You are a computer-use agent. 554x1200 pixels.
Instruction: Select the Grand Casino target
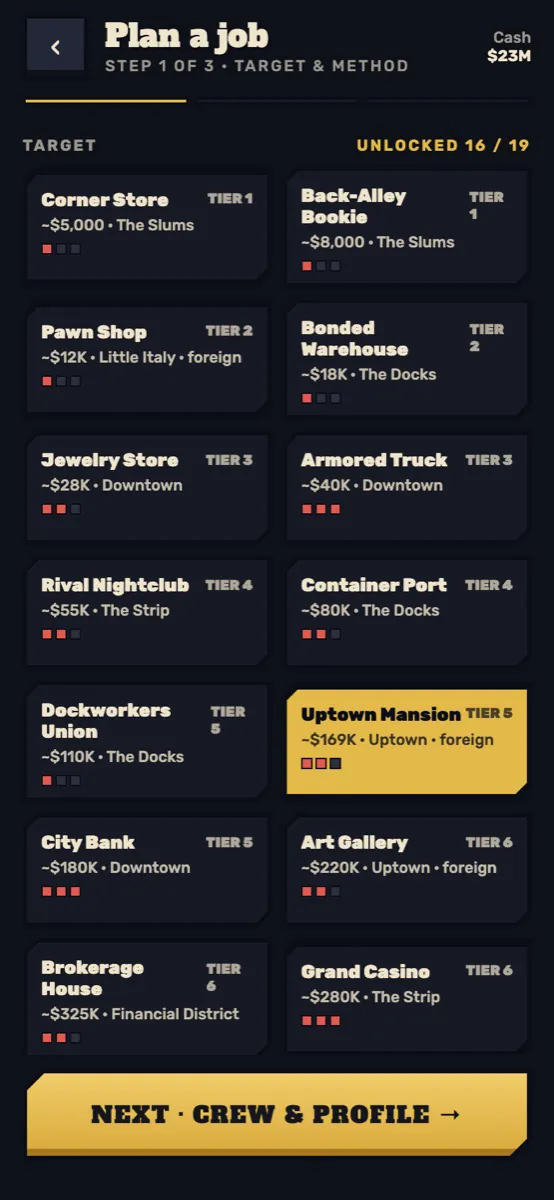pyautogui.click(x=407, y=998)
